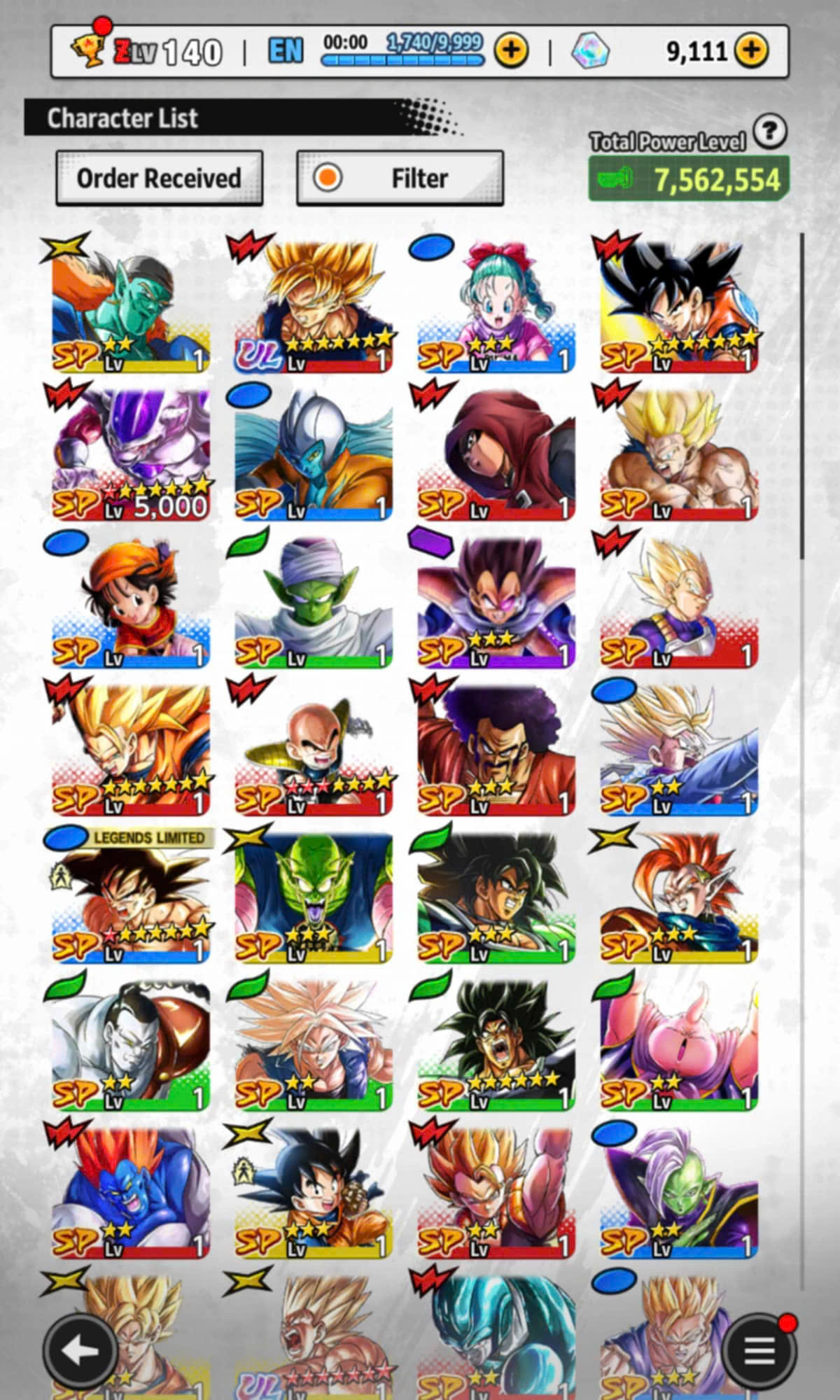
Task: Select the UL Super Saiyan Goku card
Action: (x=313, y=304)
